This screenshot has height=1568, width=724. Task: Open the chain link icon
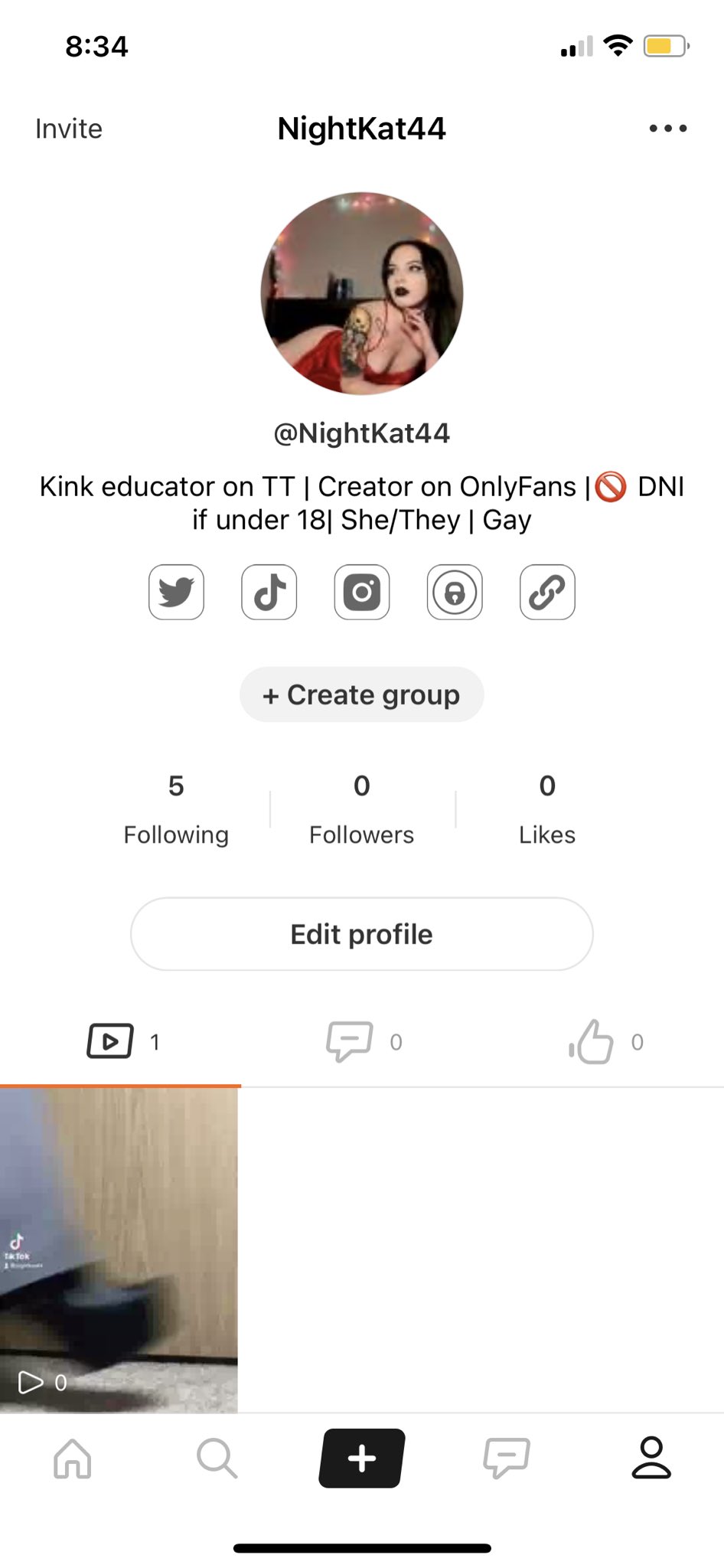(547, 592)
